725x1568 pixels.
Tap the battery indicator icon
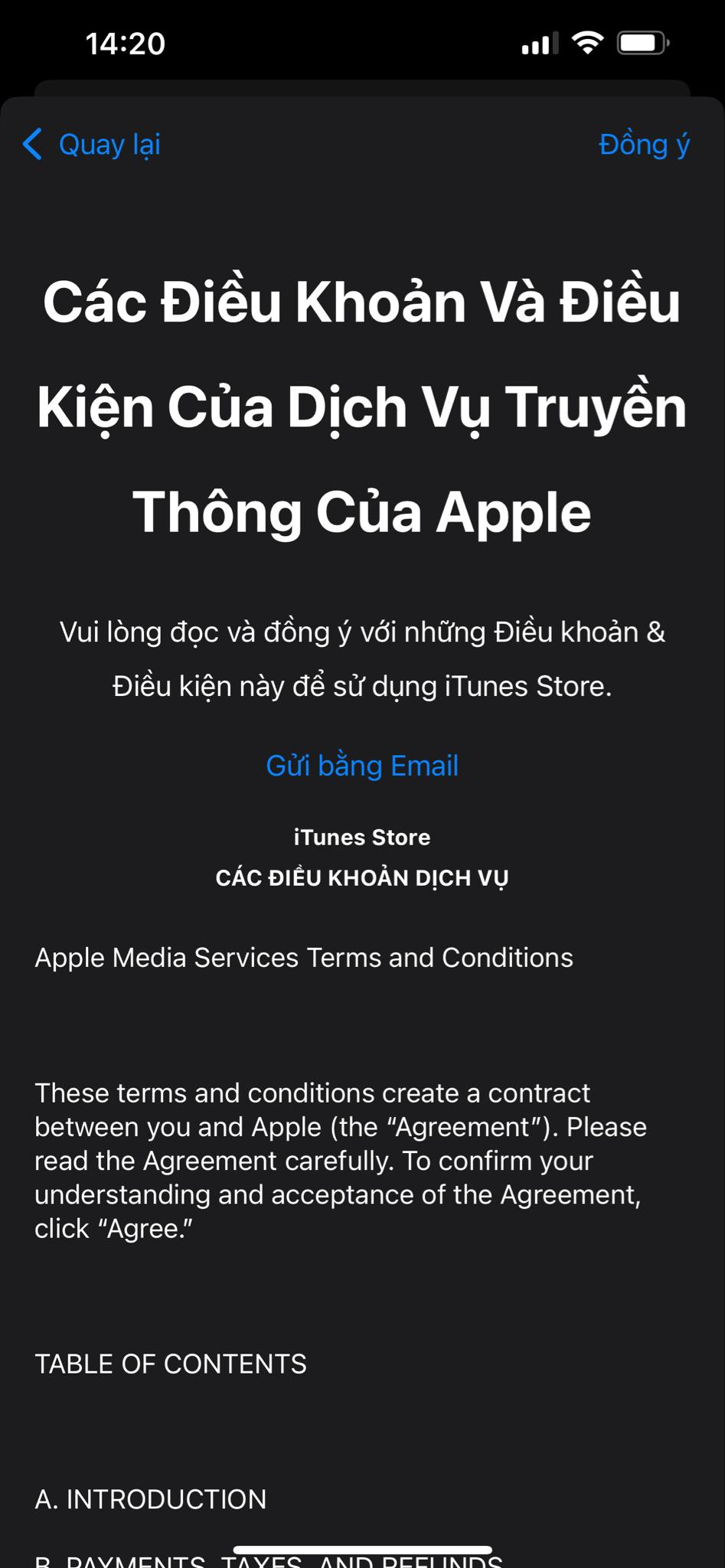[643, 44]
